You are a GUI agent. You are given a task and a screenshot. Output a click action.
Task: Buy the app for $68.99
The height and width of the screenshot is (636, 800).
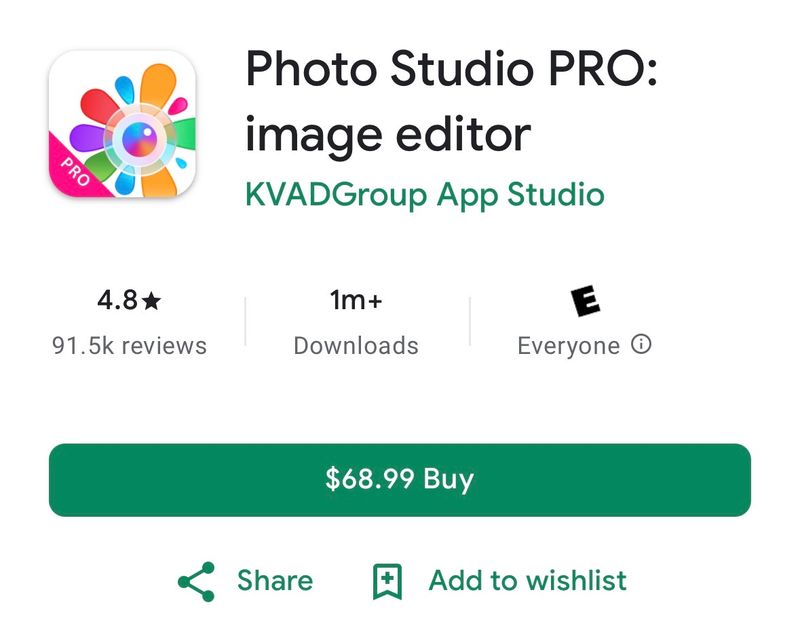click(x=399, y=479)
